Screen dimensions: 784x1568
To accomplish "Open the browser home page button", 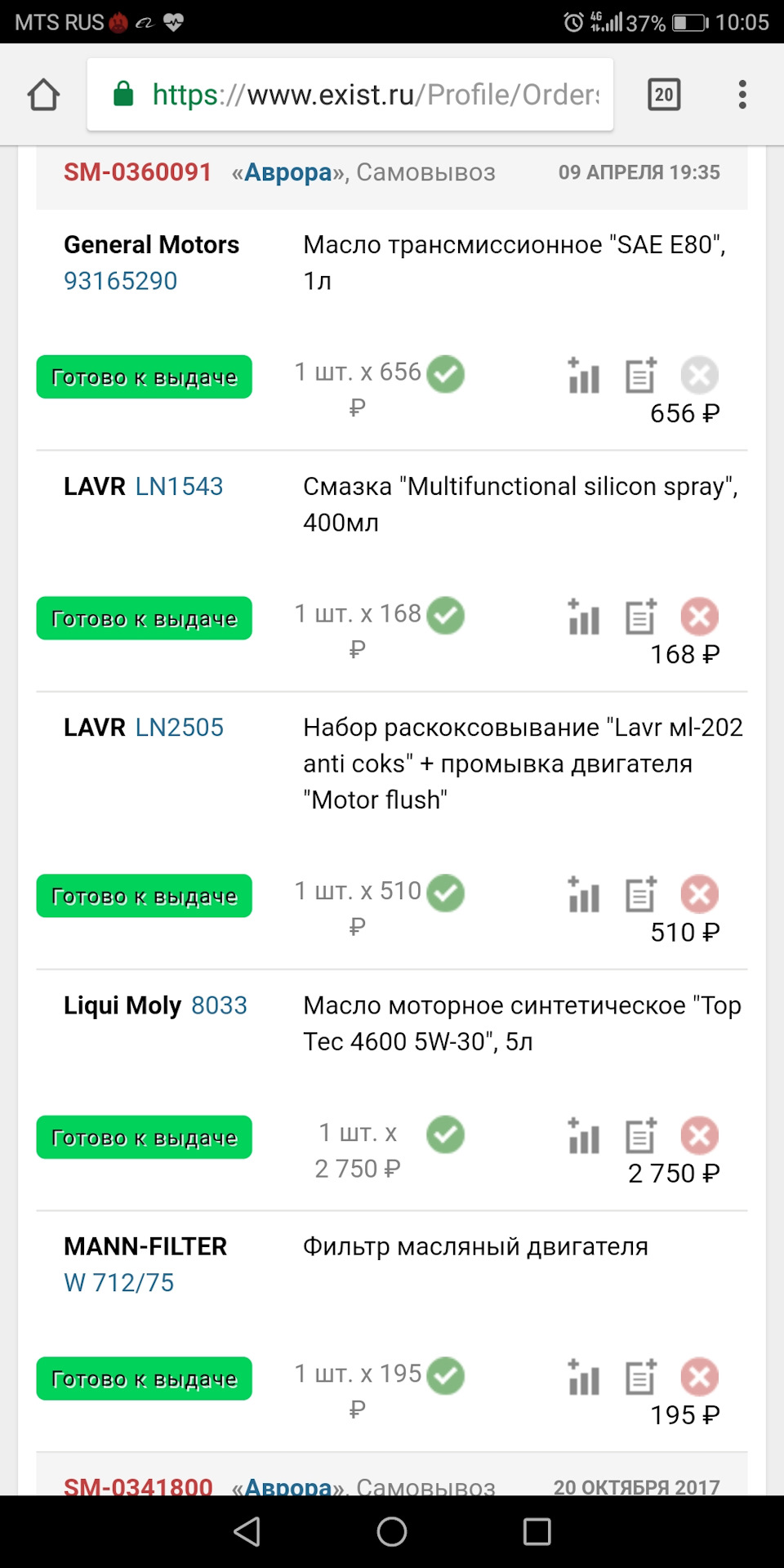I will pos(43,95).
